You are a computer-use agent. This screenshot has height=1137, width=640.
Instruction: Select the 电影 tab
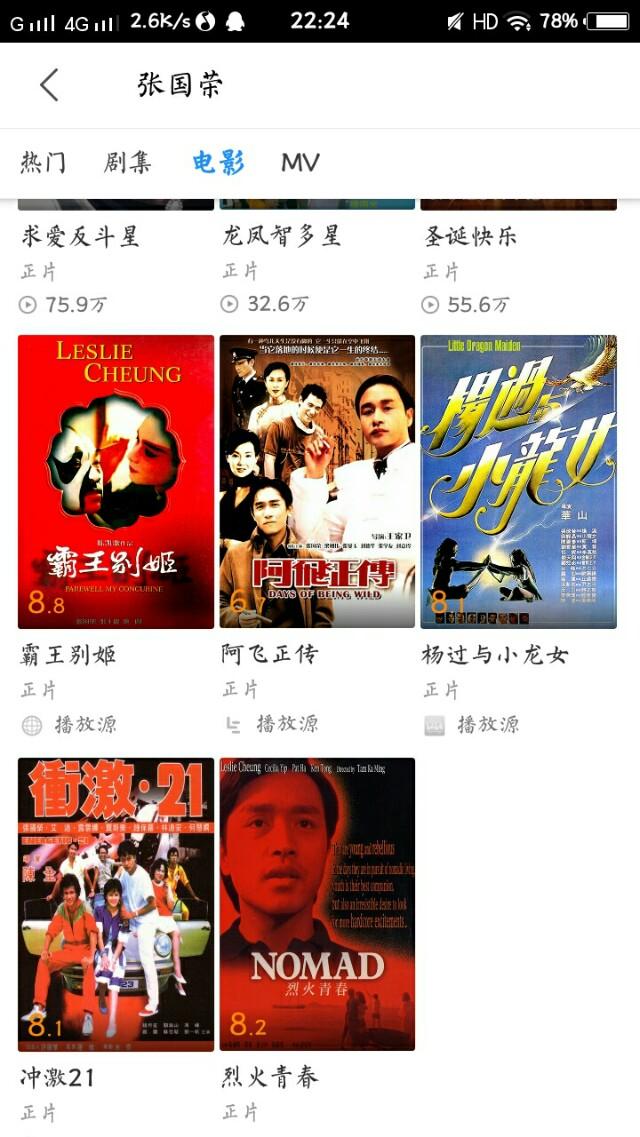point(218,162)
